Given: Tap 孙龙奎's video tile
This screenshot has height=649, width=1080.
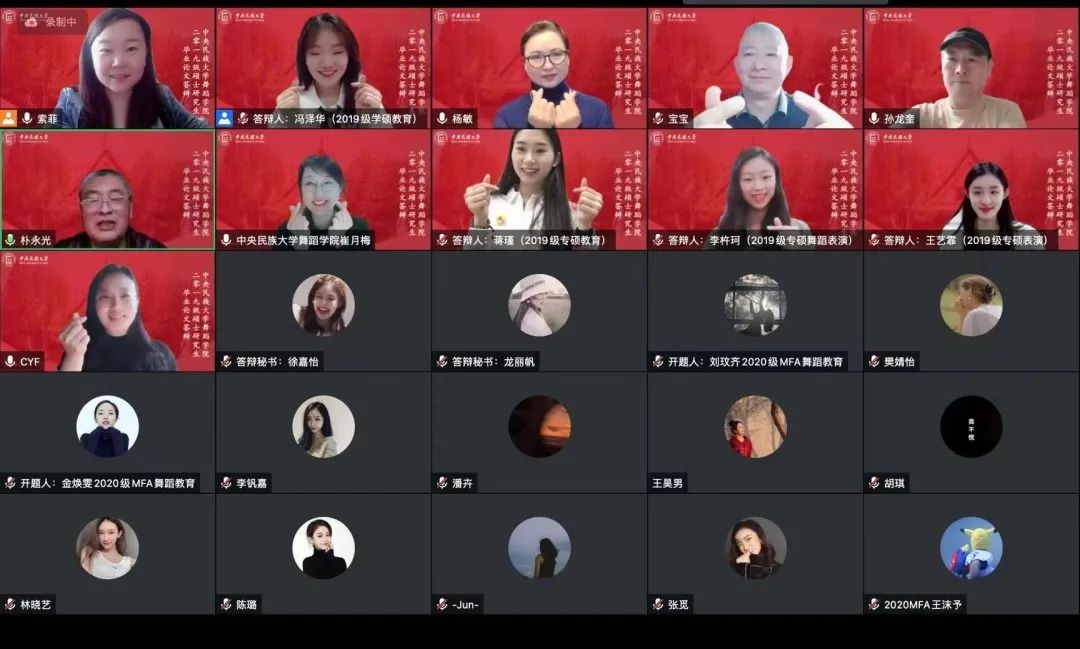Looking at the screenshot, I should click(x=971, y=68).
